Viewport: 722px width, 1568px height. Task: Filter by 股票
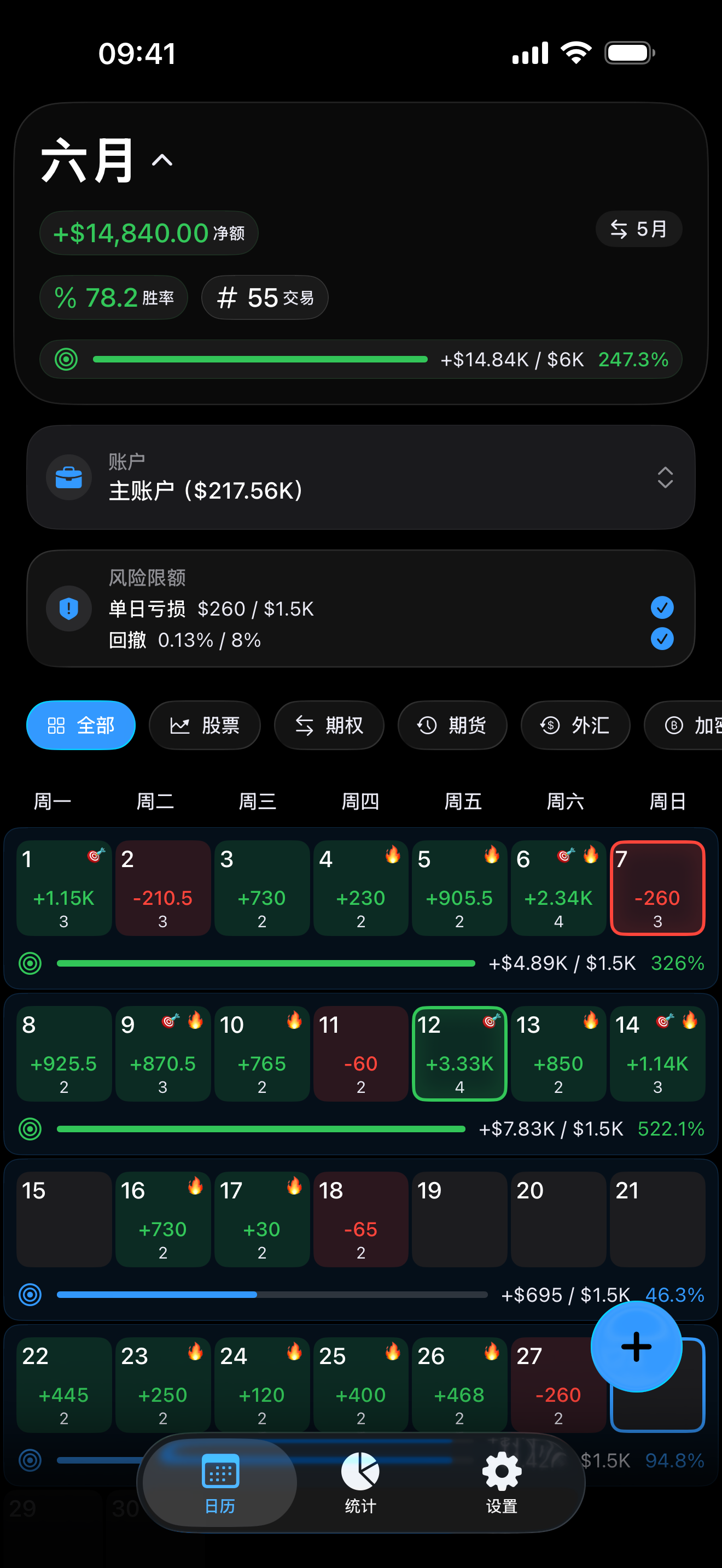pyautogui.click(x=205, y=725)
